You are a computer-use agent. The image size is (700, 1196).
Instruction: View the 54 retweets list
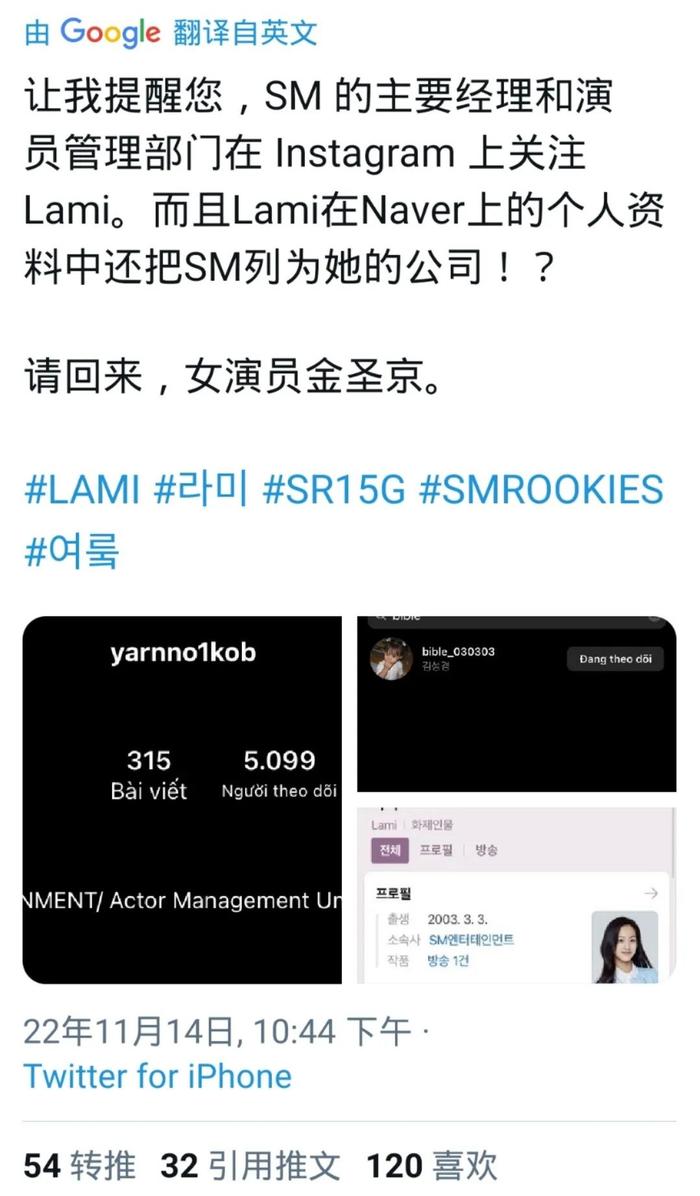[x=80, y=1165]
